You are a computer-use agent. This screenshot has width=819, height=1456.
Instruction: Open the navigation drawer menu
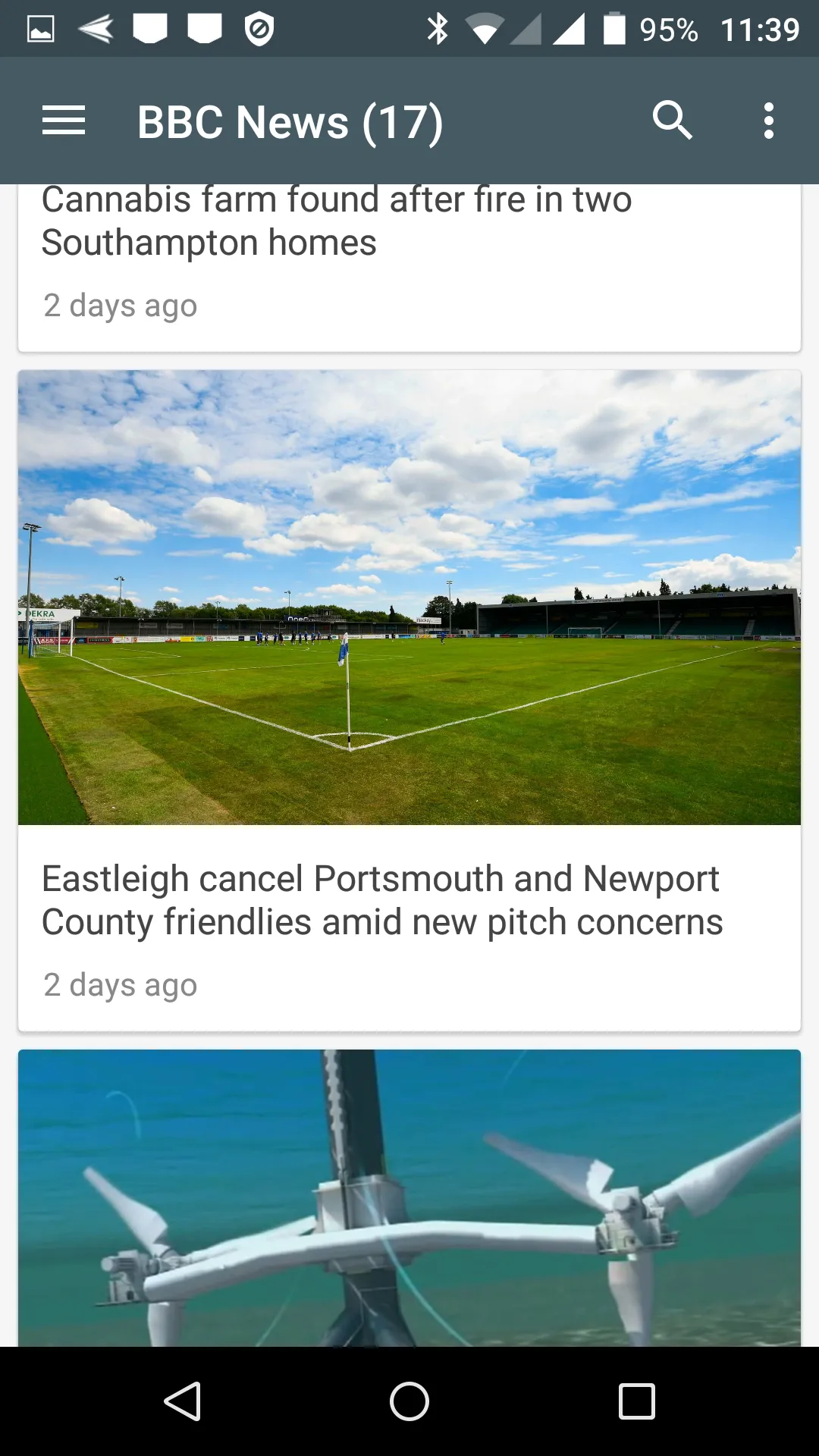point(64,121)
